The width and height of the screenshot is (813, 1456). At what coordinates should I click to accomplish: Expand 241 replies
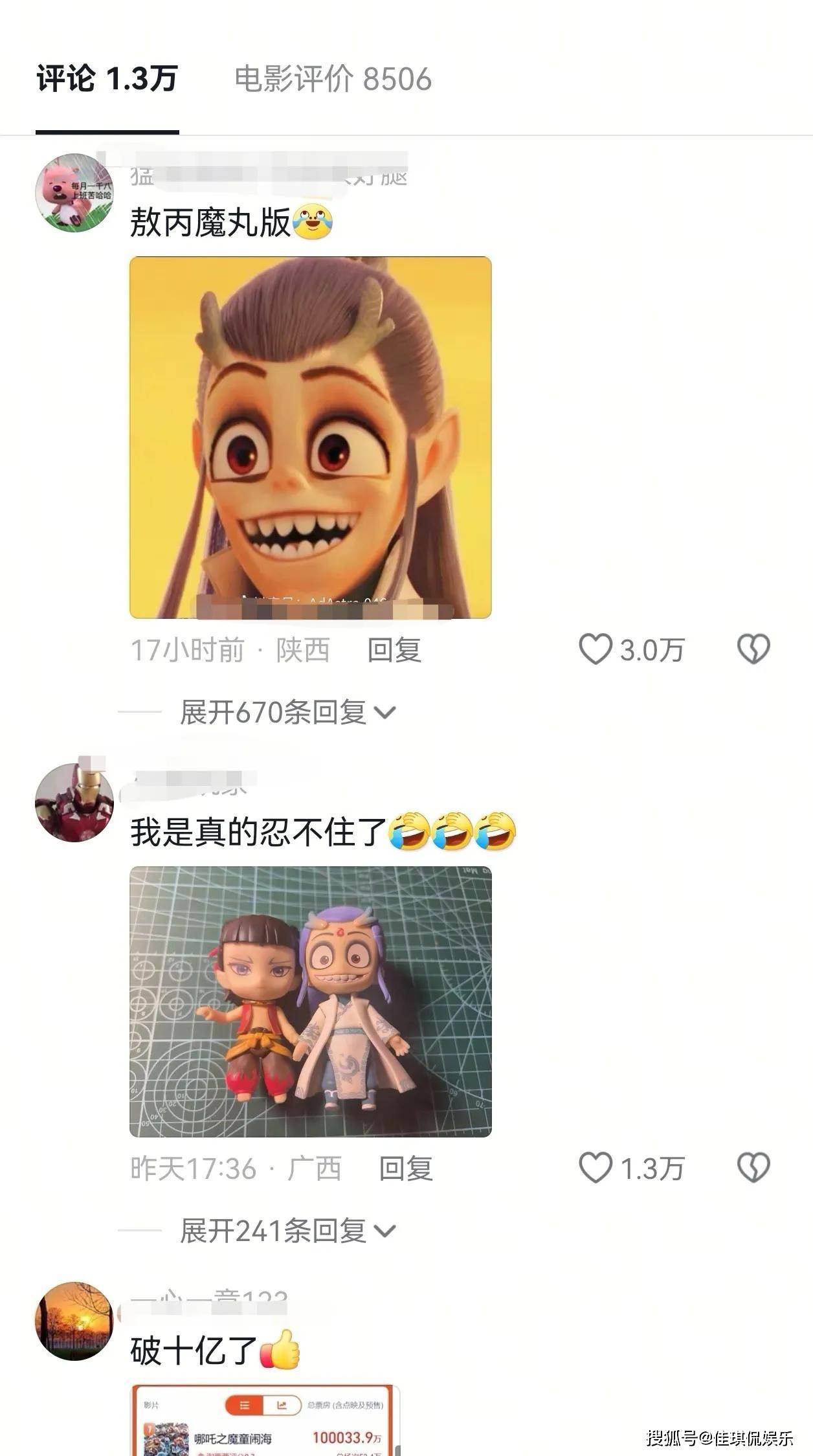[x=287, y=1231]
